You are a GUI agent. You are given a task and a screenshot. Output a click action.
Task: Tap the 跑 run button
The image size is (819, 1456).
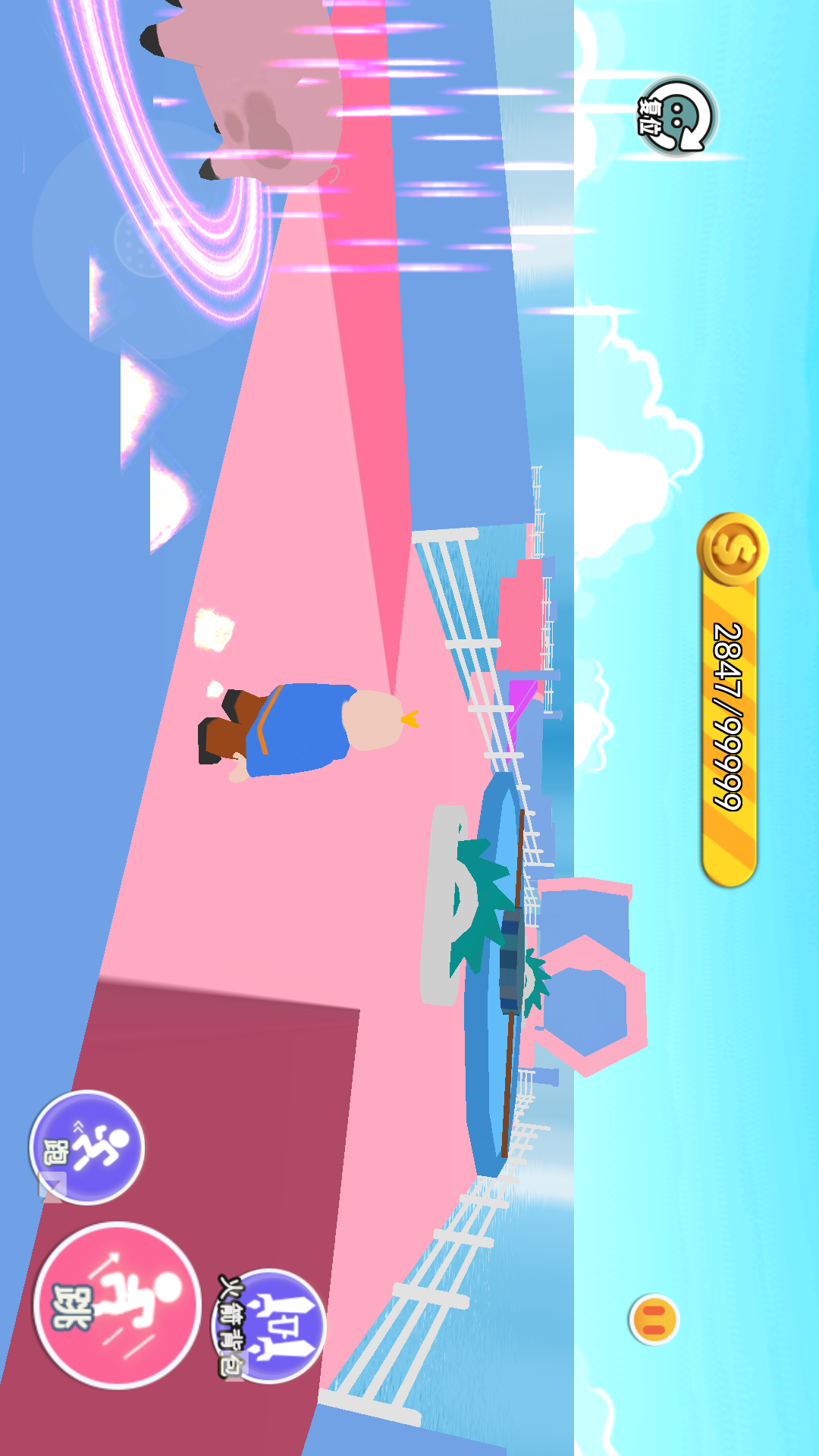87,1147
